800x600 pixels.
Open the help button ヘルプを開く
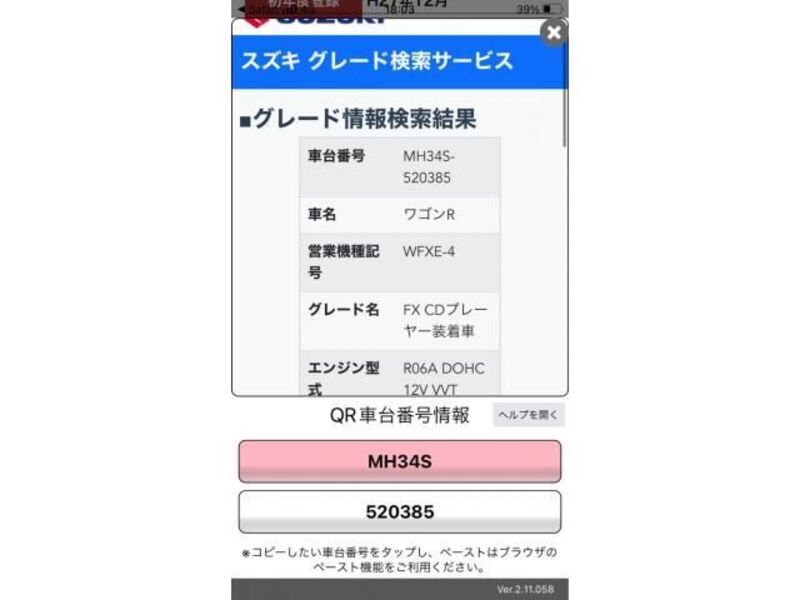coord(528,415)
